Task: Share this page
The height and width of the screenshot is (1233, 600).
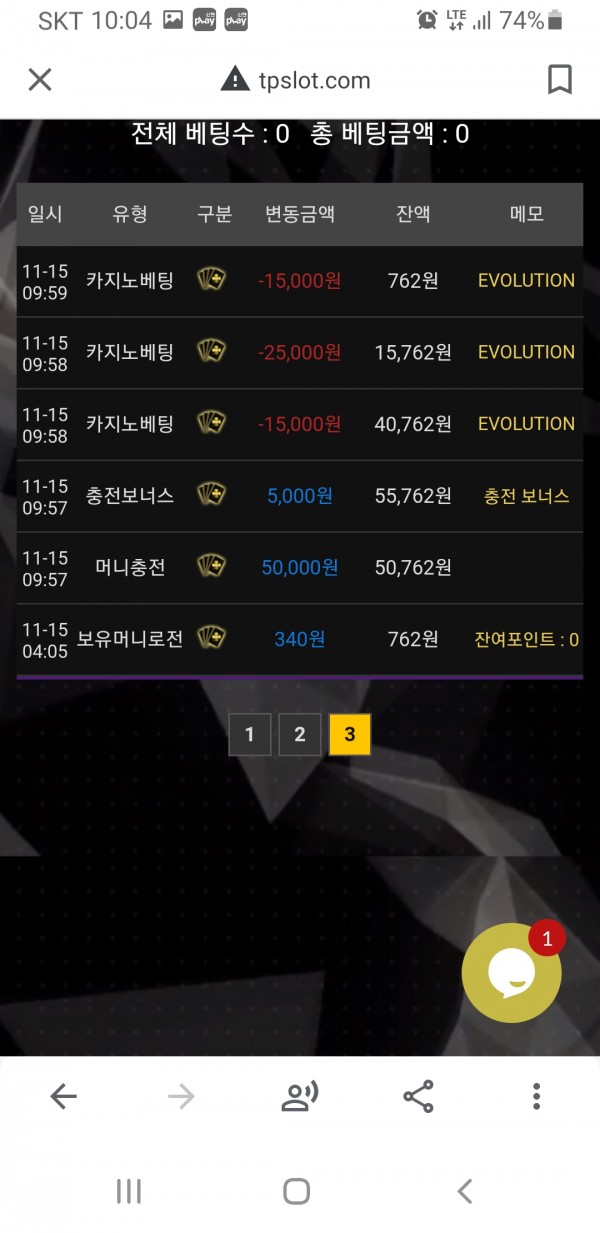Action: [x=418, y=1097]
